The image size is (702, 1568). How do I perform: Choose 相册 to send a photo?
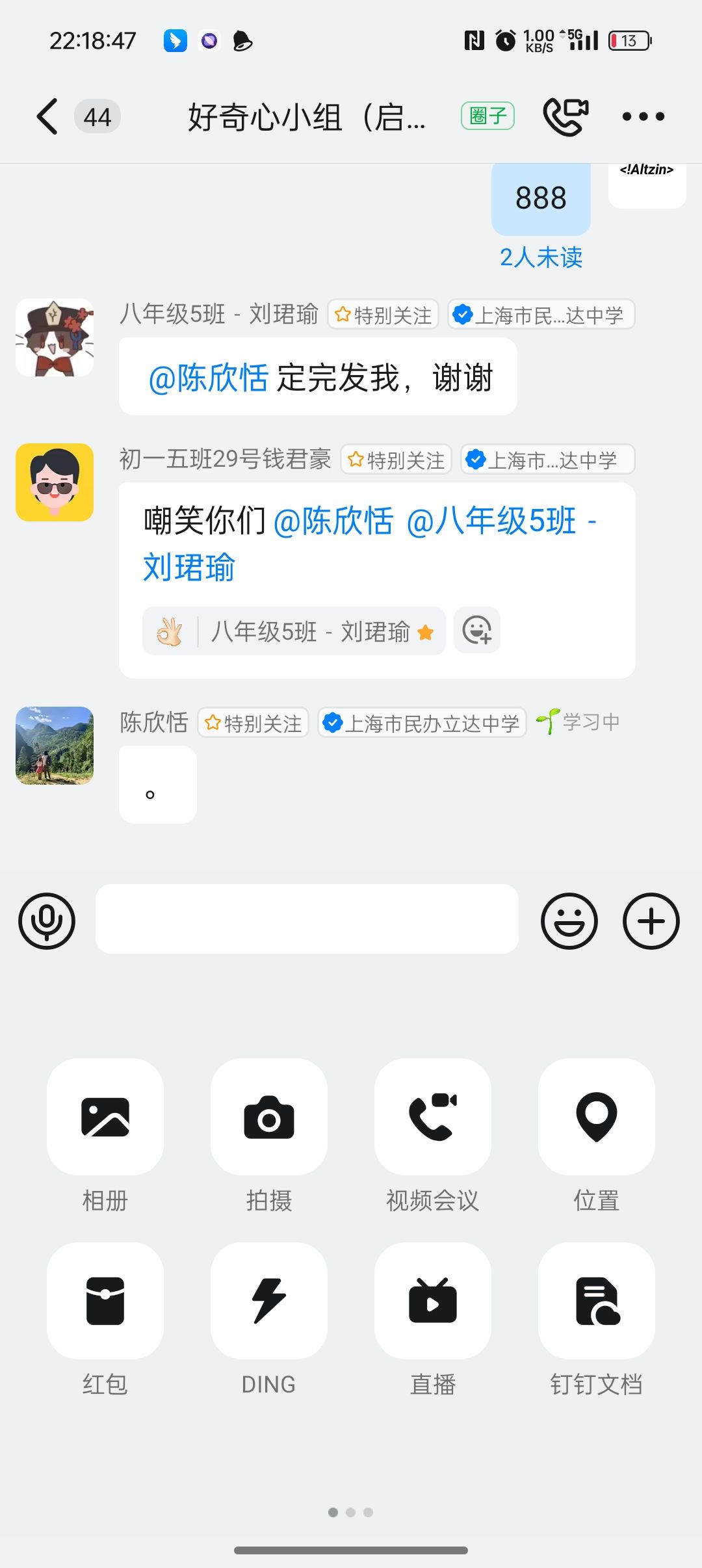105,1117
